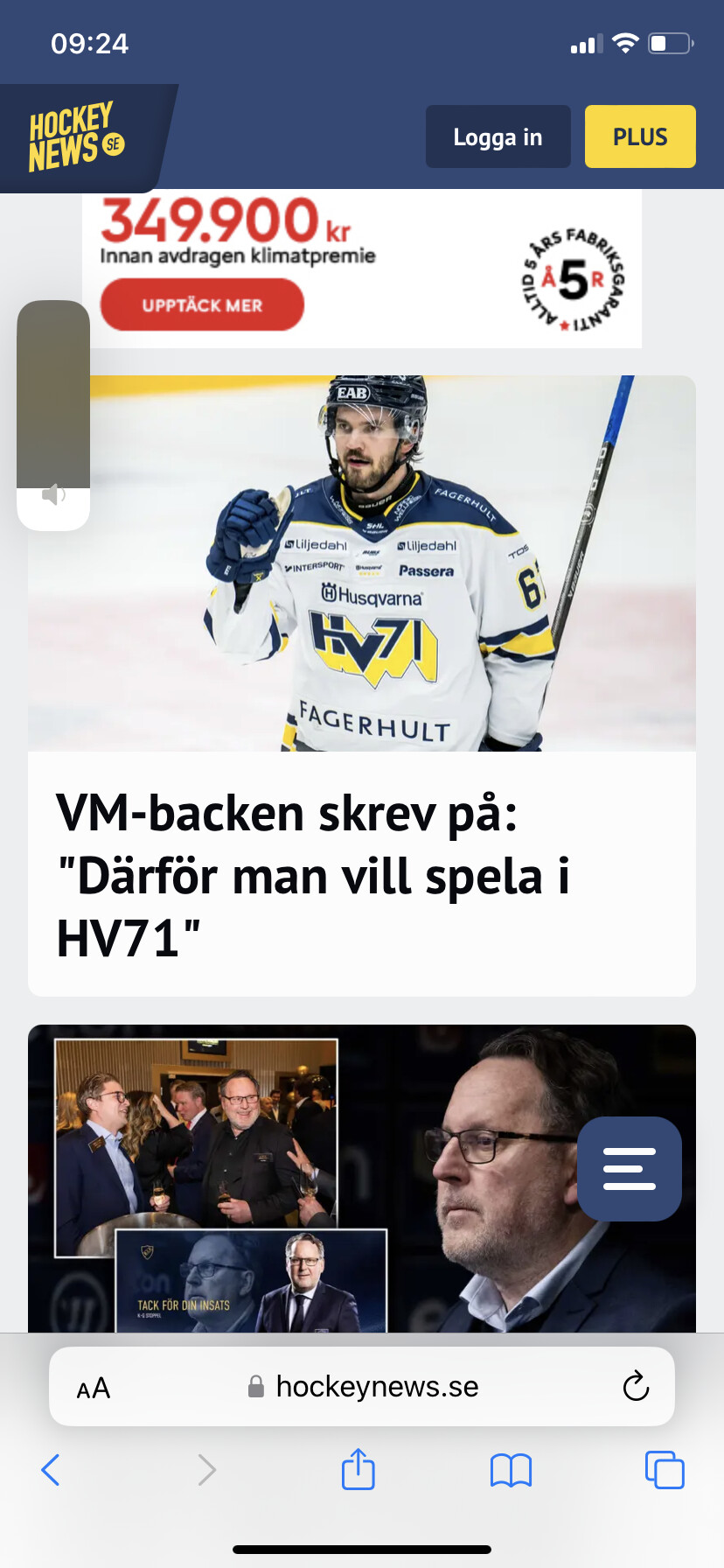The image size is (724, 1568).
Task: Open text size options via the AA icon
Action: click(x=93, y=1386)
